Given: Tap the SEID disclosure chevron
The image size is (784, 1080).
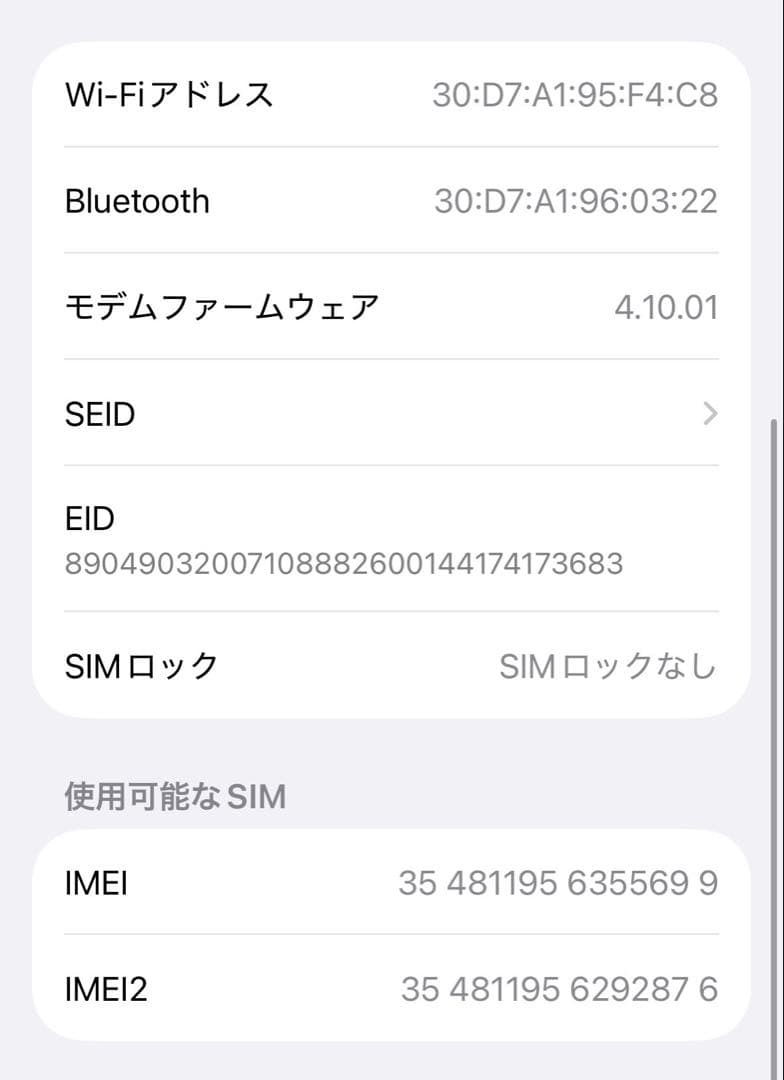Looking at the screenshot, I should 709,413.
